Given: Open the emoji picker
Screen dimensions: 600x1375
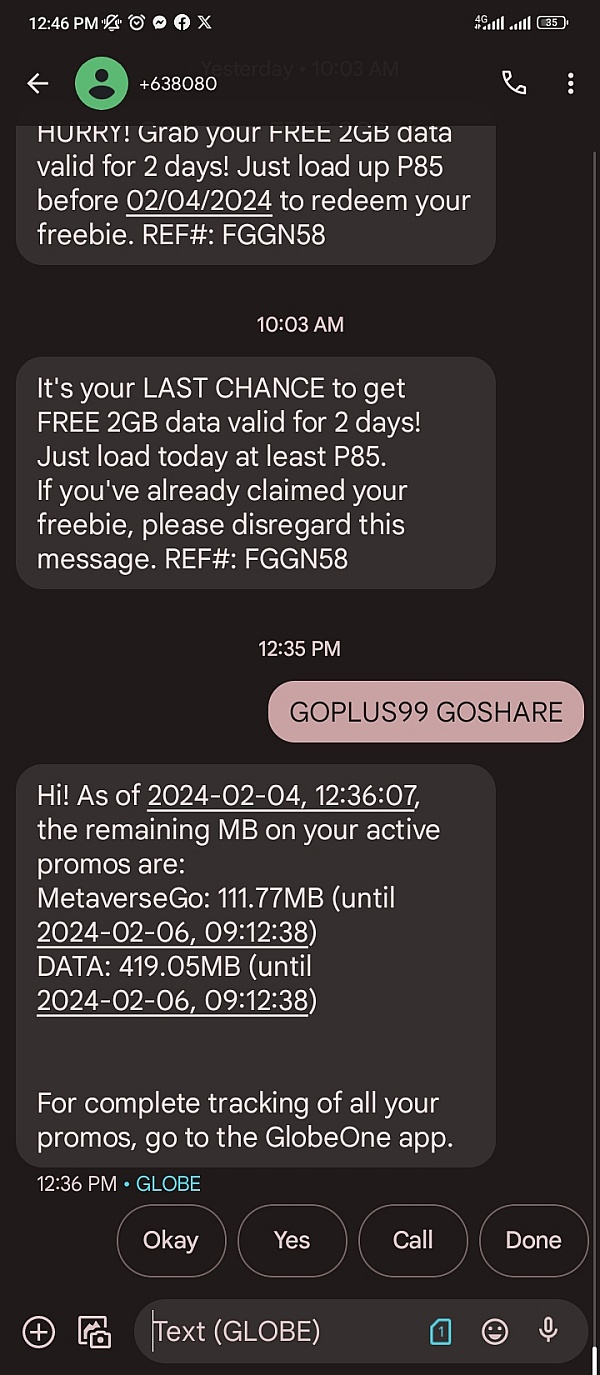Looking at the screenshot, I should point(495,1332).
